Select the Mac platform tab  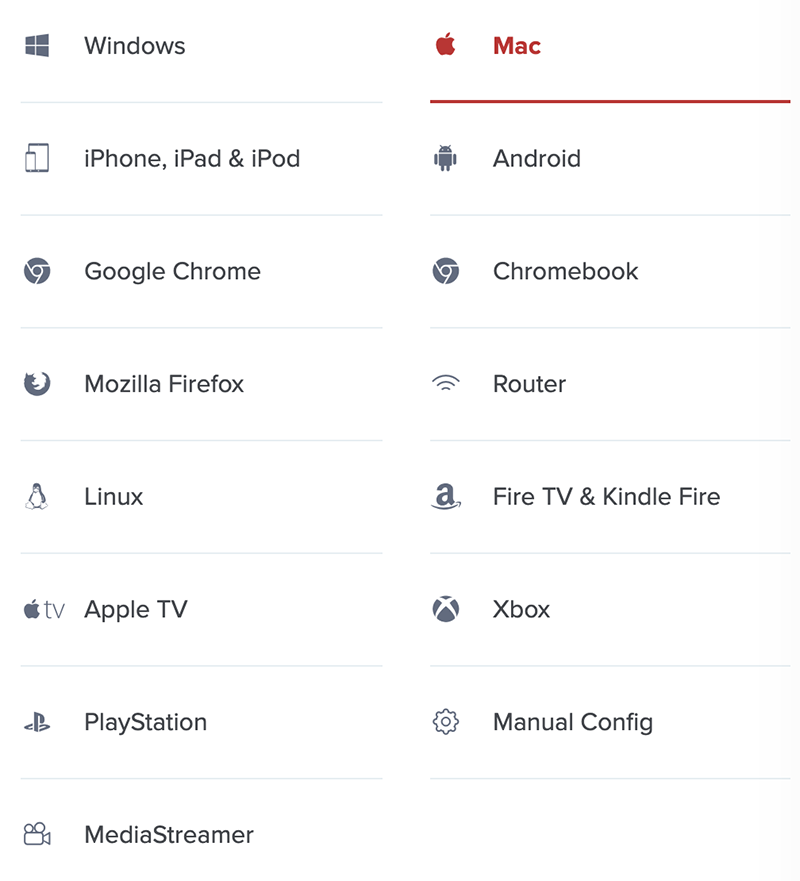pos(516,46)
